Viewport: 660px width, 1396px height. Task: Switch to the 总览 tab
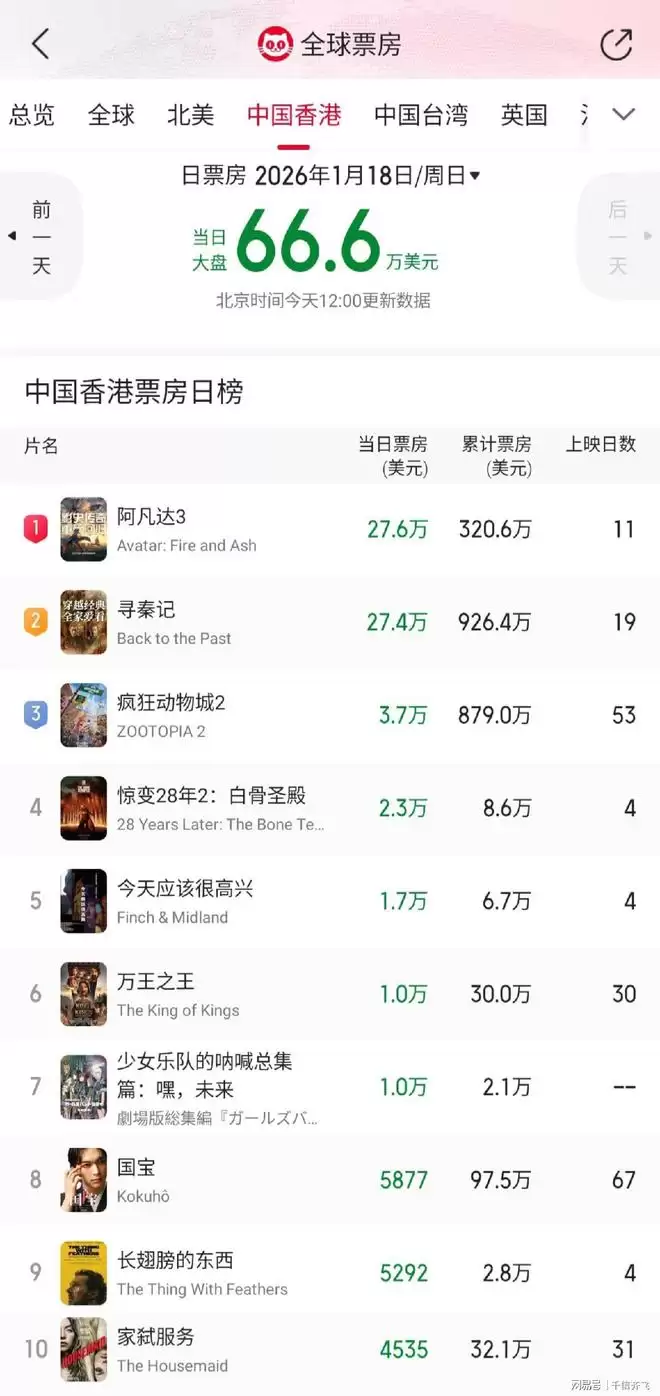tap(32, 115)
